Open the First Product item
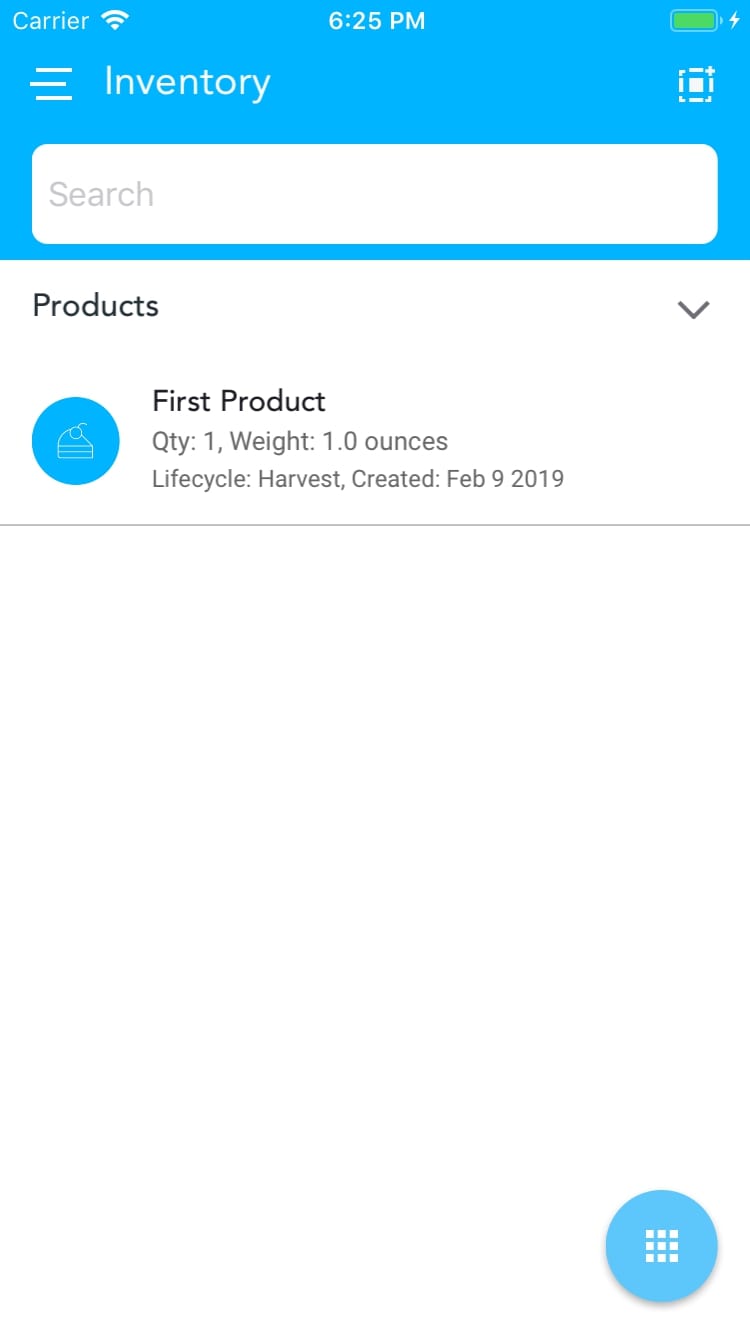Image resolution: width=750 pixels, height=1334 pixels. click(375, 440)
